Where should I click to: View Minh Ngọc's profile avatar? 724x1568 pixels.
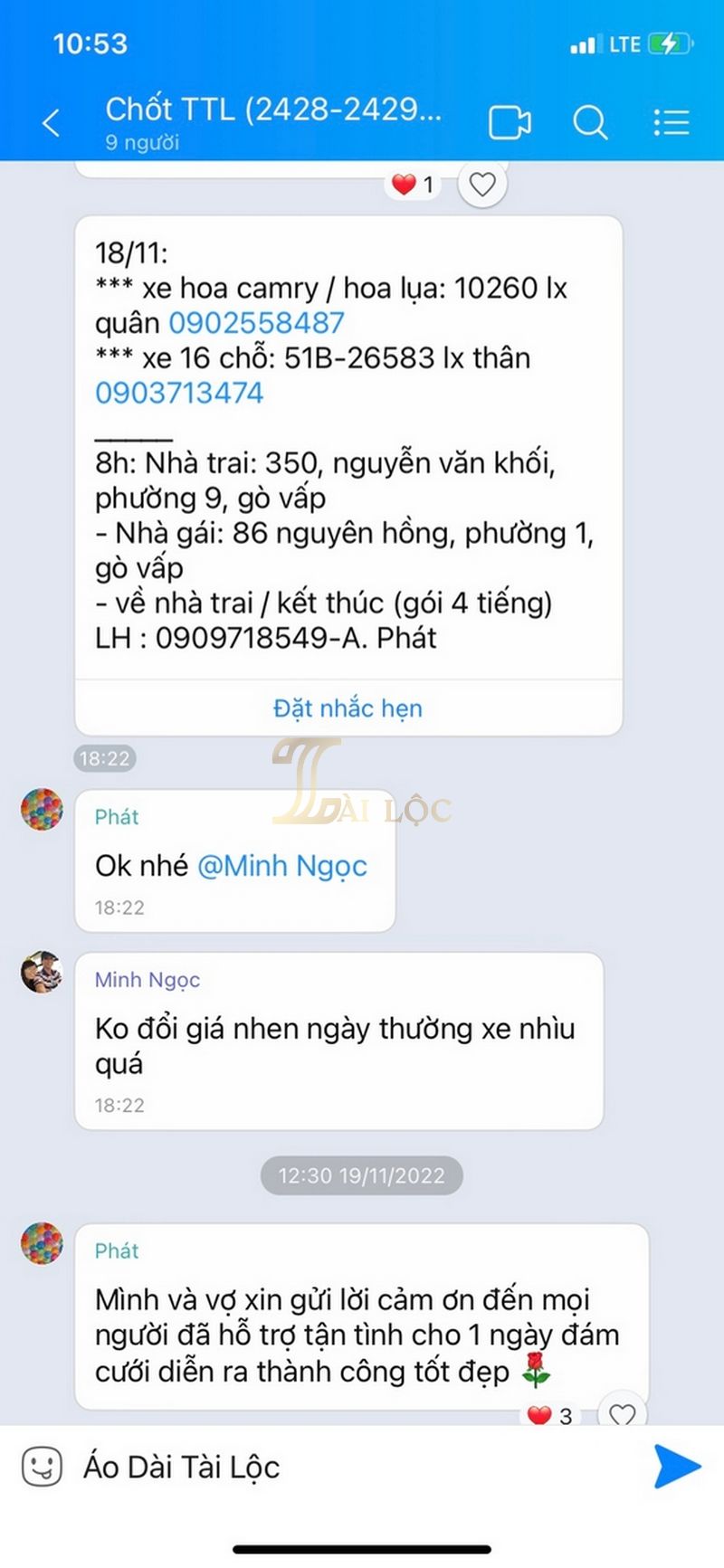point(42,973)
